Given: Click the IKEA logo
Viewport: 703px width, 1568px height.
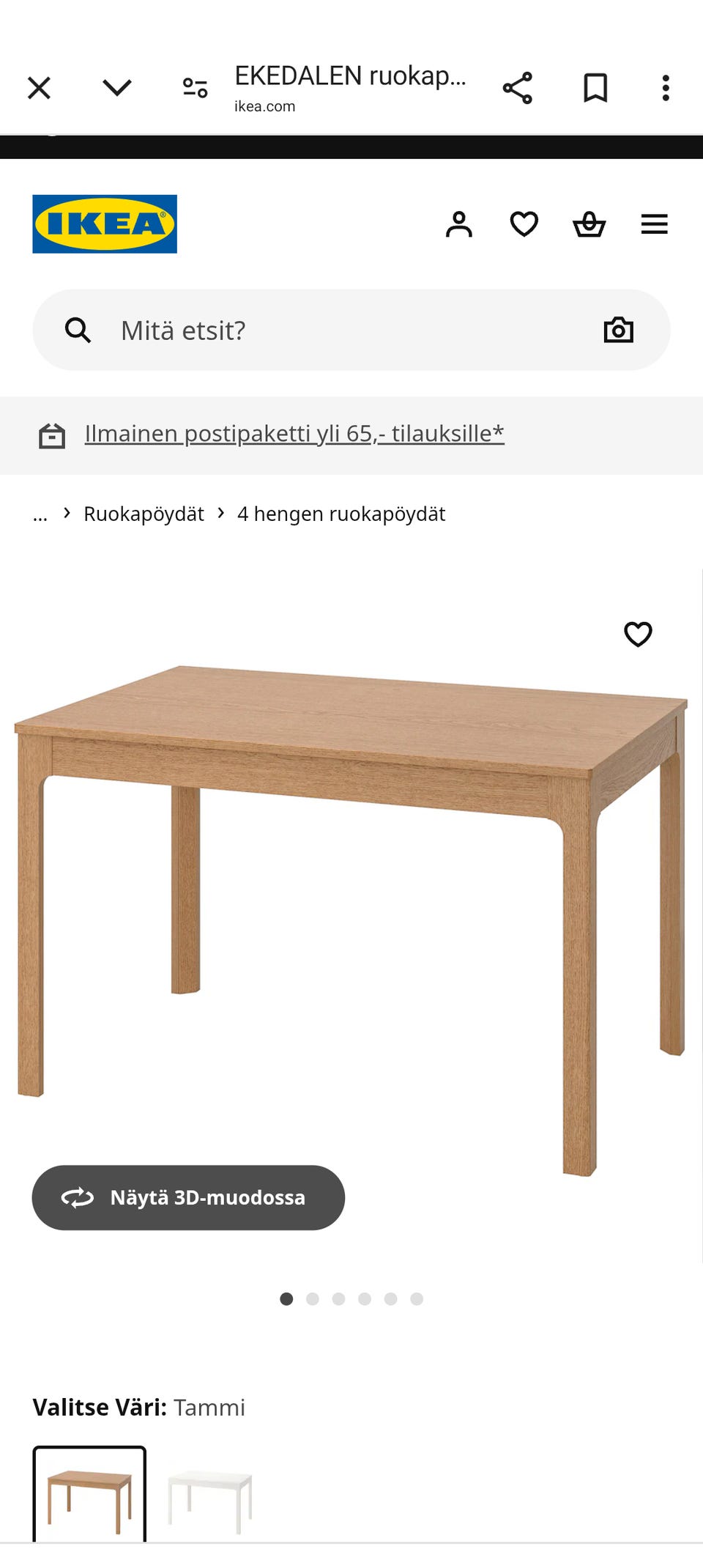Looking at the screenshot, I should coord(105,223).
